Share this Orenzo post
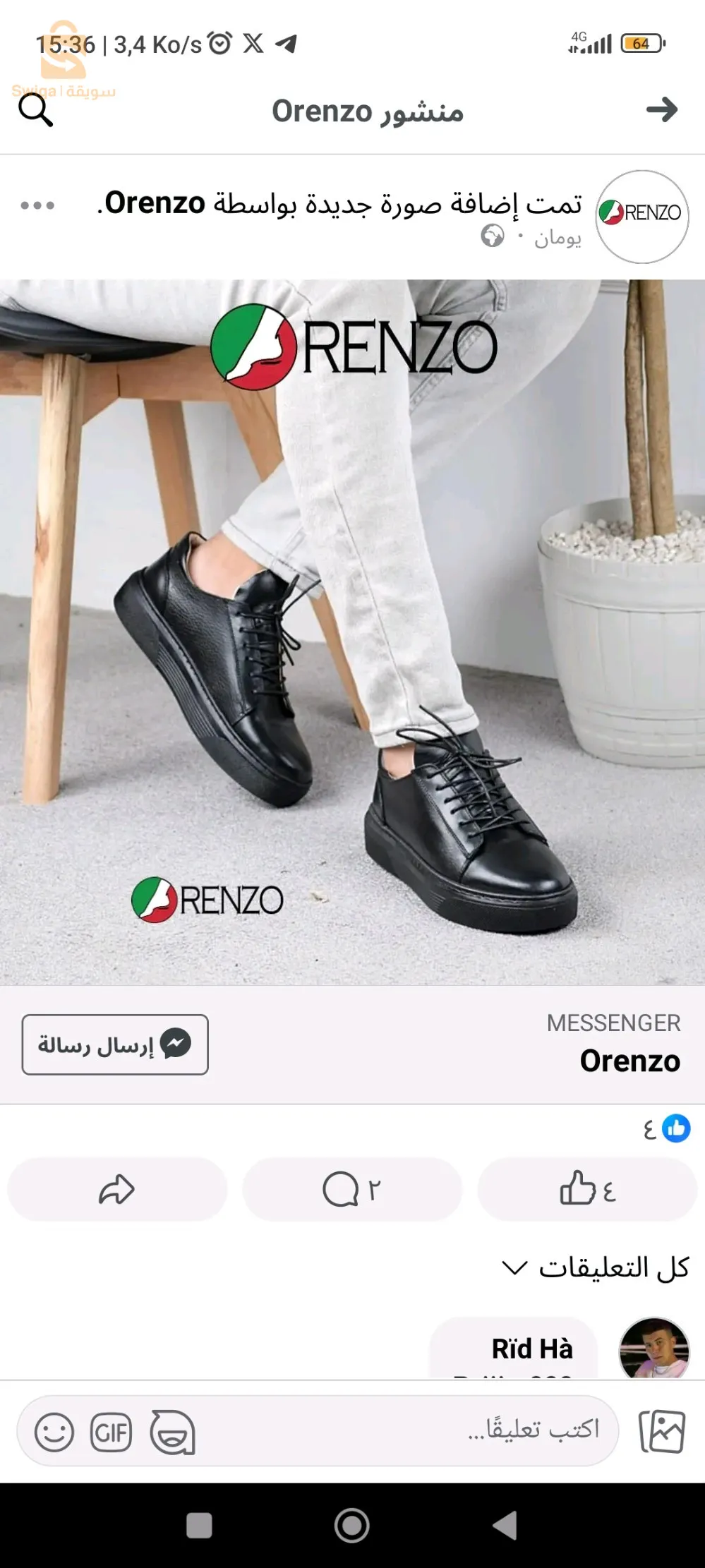The width and height of the screenshot is (705, 1568). [117, 1189]
